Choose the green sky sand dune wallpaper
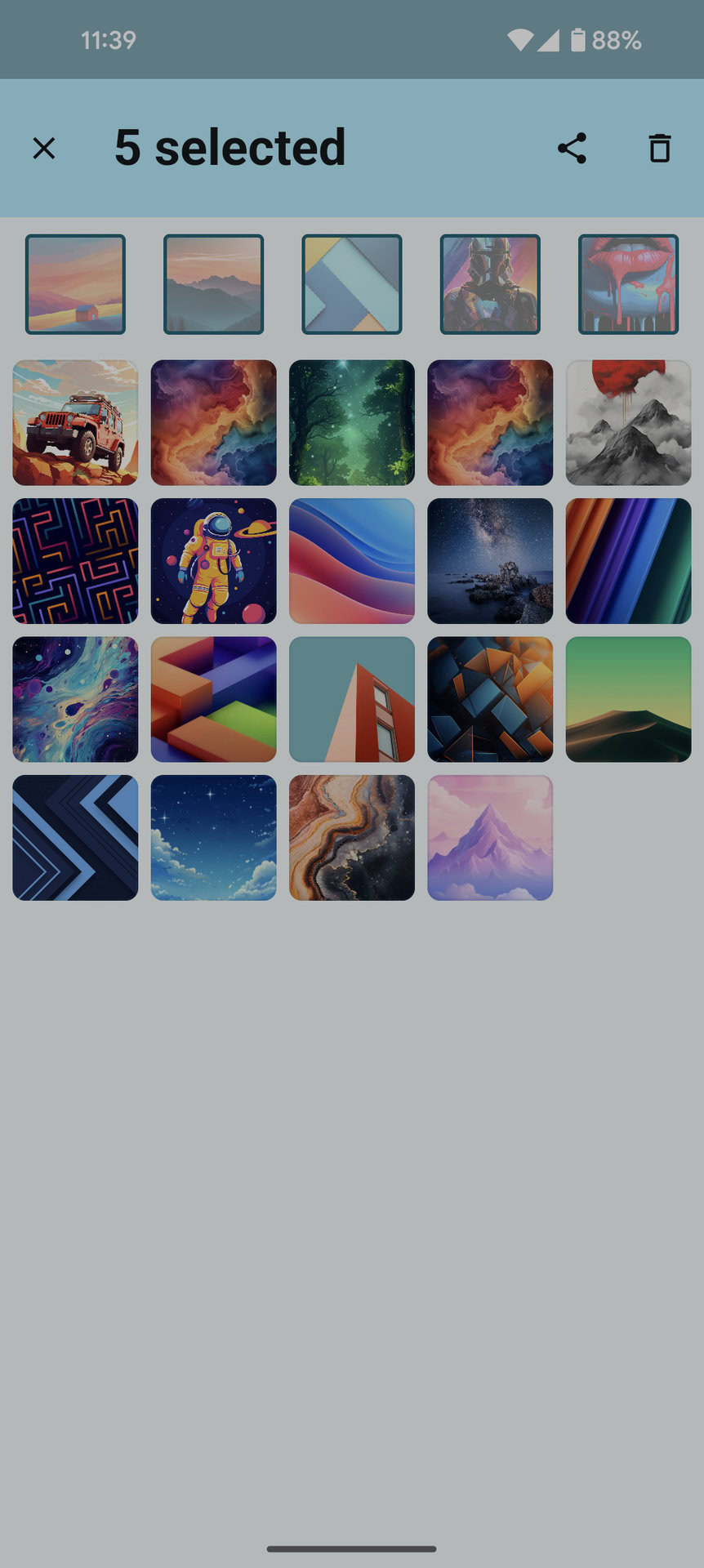704x1568 pixels. (628, 699)
